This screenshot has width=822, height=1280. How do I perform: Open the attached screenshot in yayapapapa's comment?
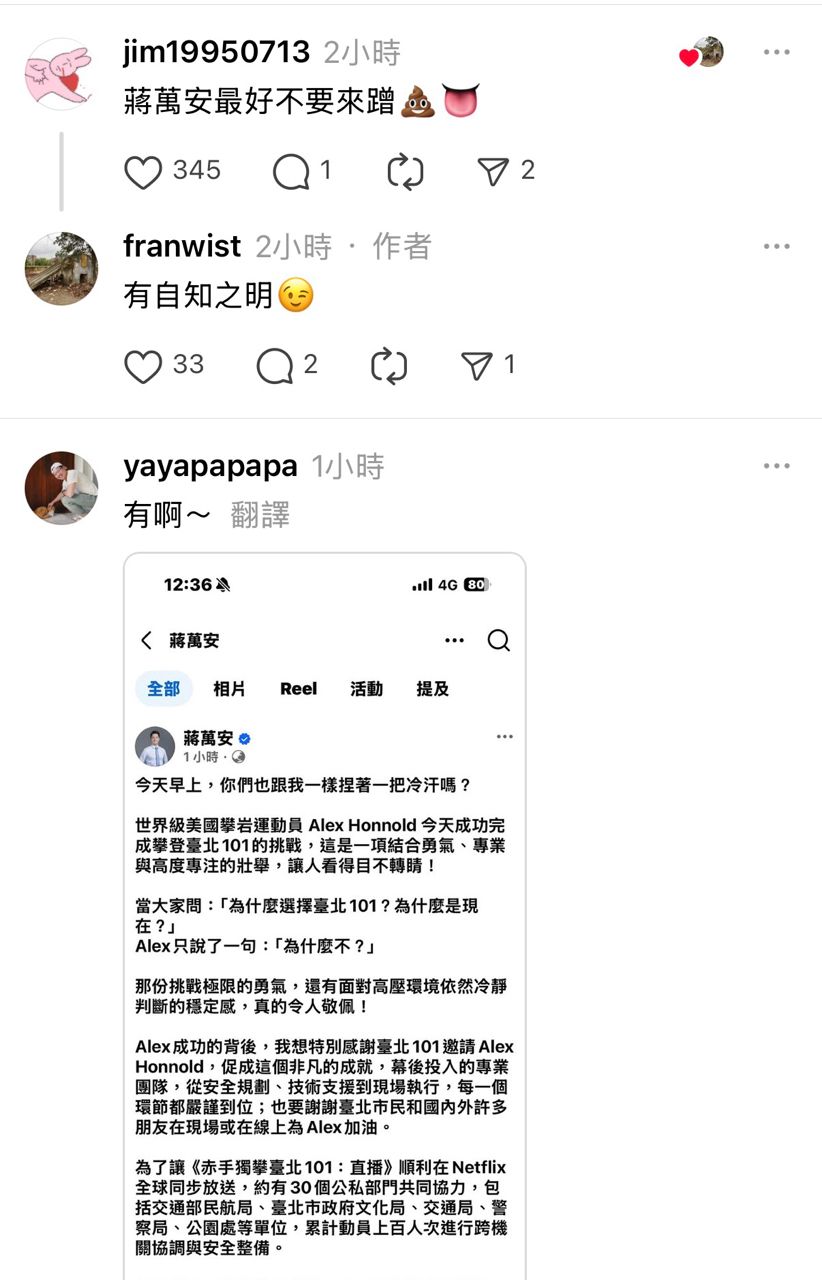tap(325, 916)
